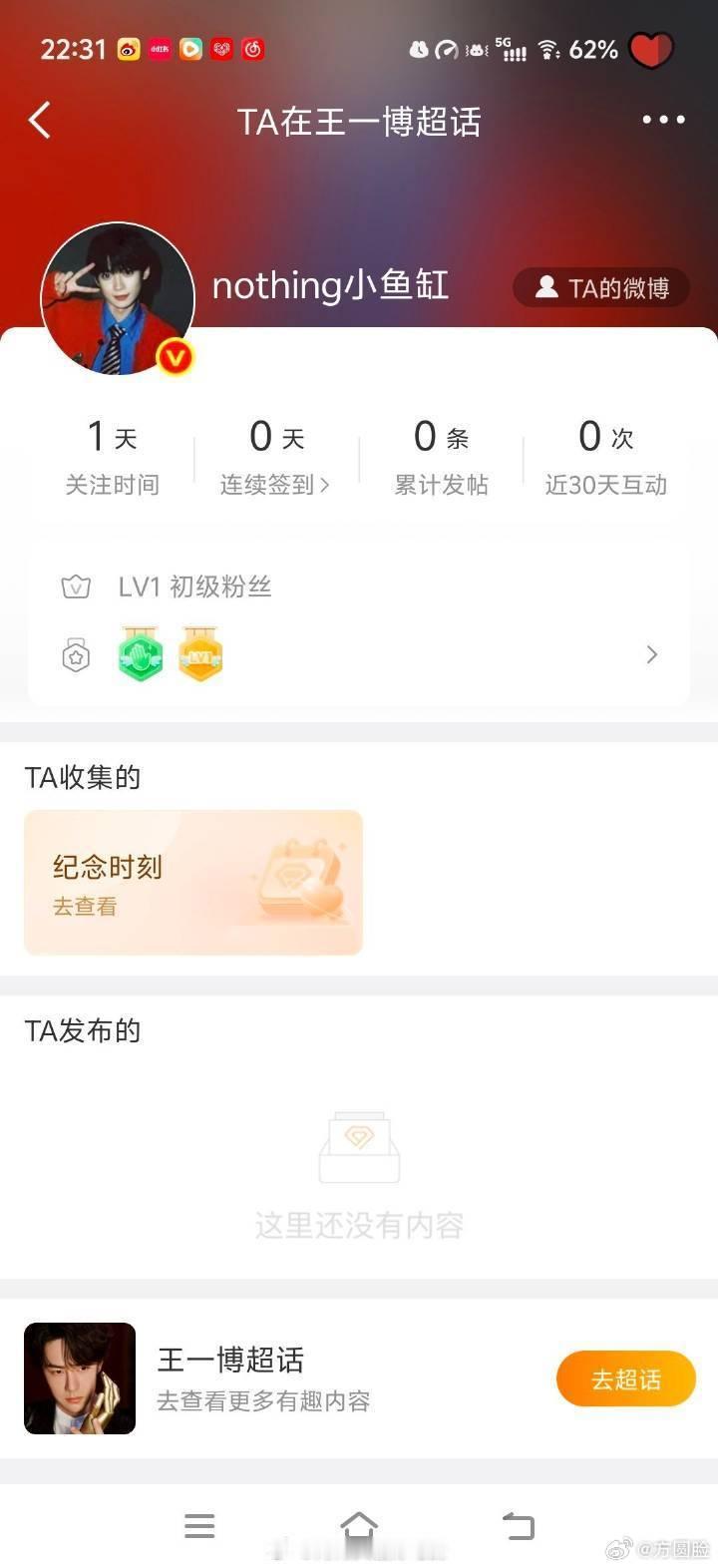Tap the hamburger menu in bottom bar
This screenshot has height=1568, width=718.
[x=199, y=1525]
